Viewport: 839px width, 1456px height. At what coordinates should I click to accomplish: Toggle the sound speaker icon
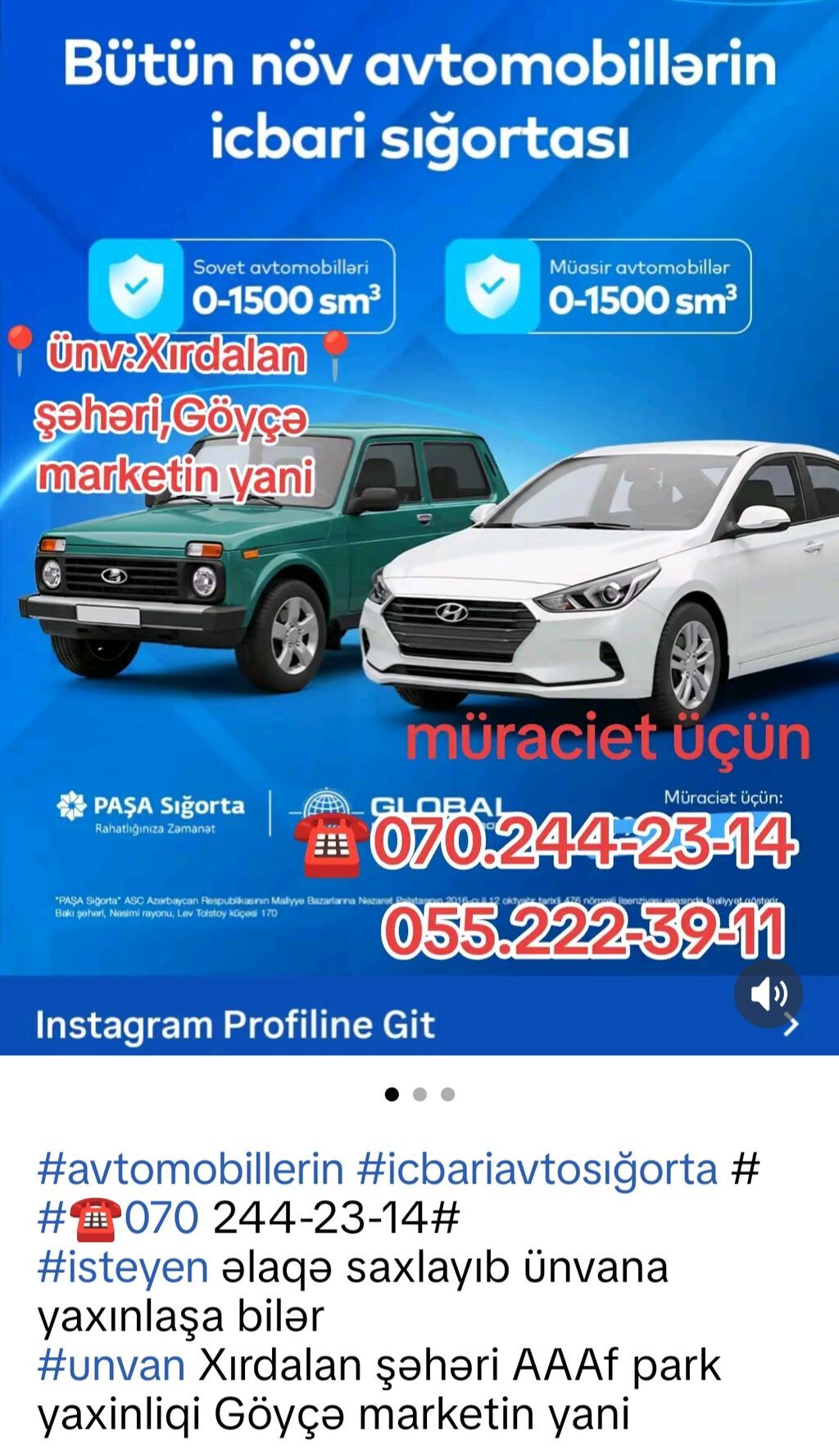coord(768,994)
